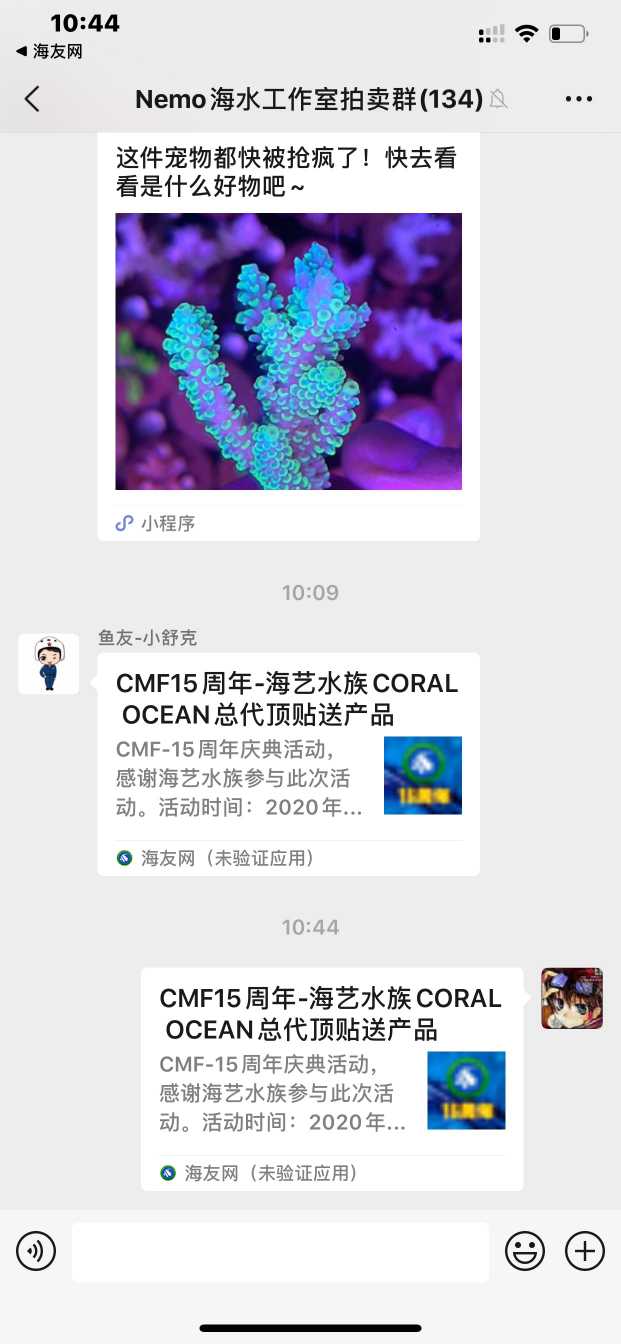Viewport: 621px width, 1344px height.
Task: Open 鱼友-小舒克's profile avatar
Action: point(48,664)
